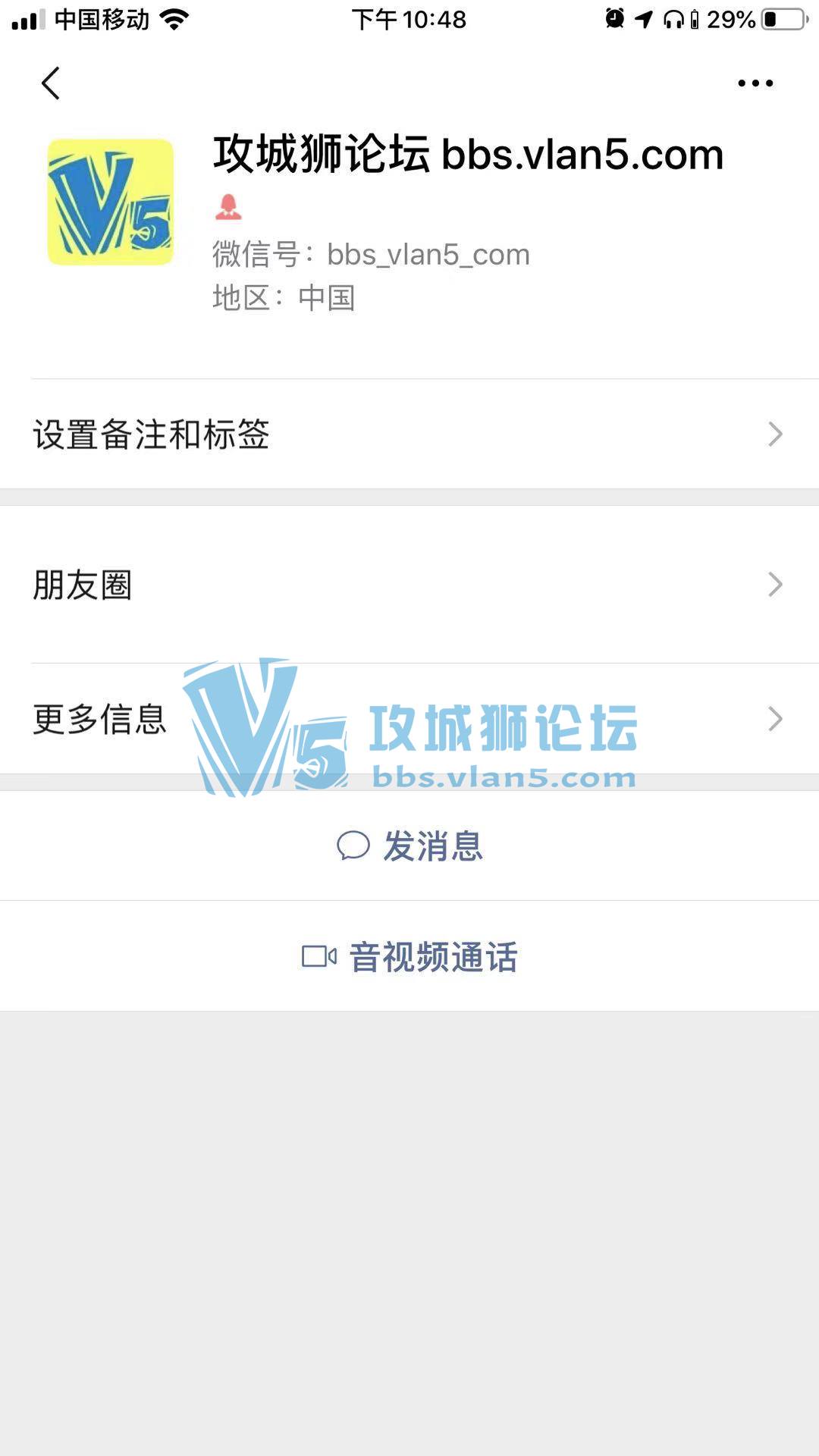Open 朋友圈 moments row
Image resolution: width=819 pixels, height=1456 pixels.
click(409, 585)
